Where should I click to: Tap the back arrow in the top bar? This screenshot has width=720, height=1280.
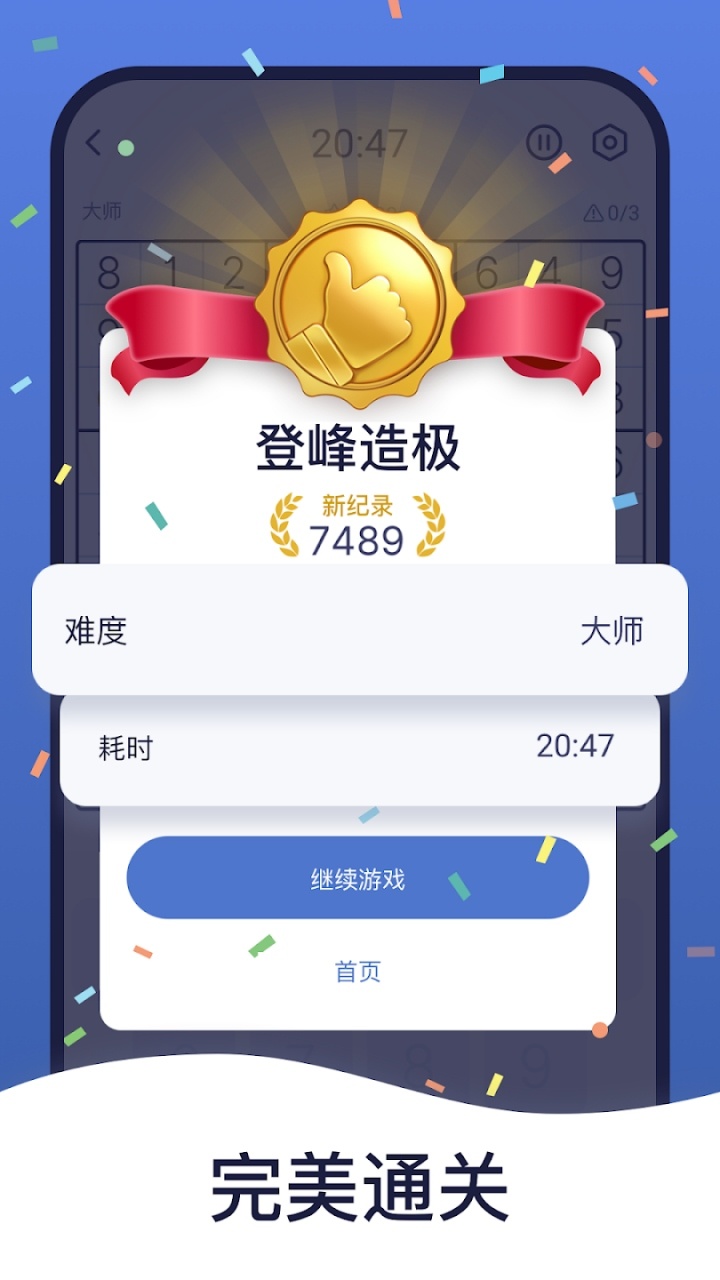pos(94,142)
